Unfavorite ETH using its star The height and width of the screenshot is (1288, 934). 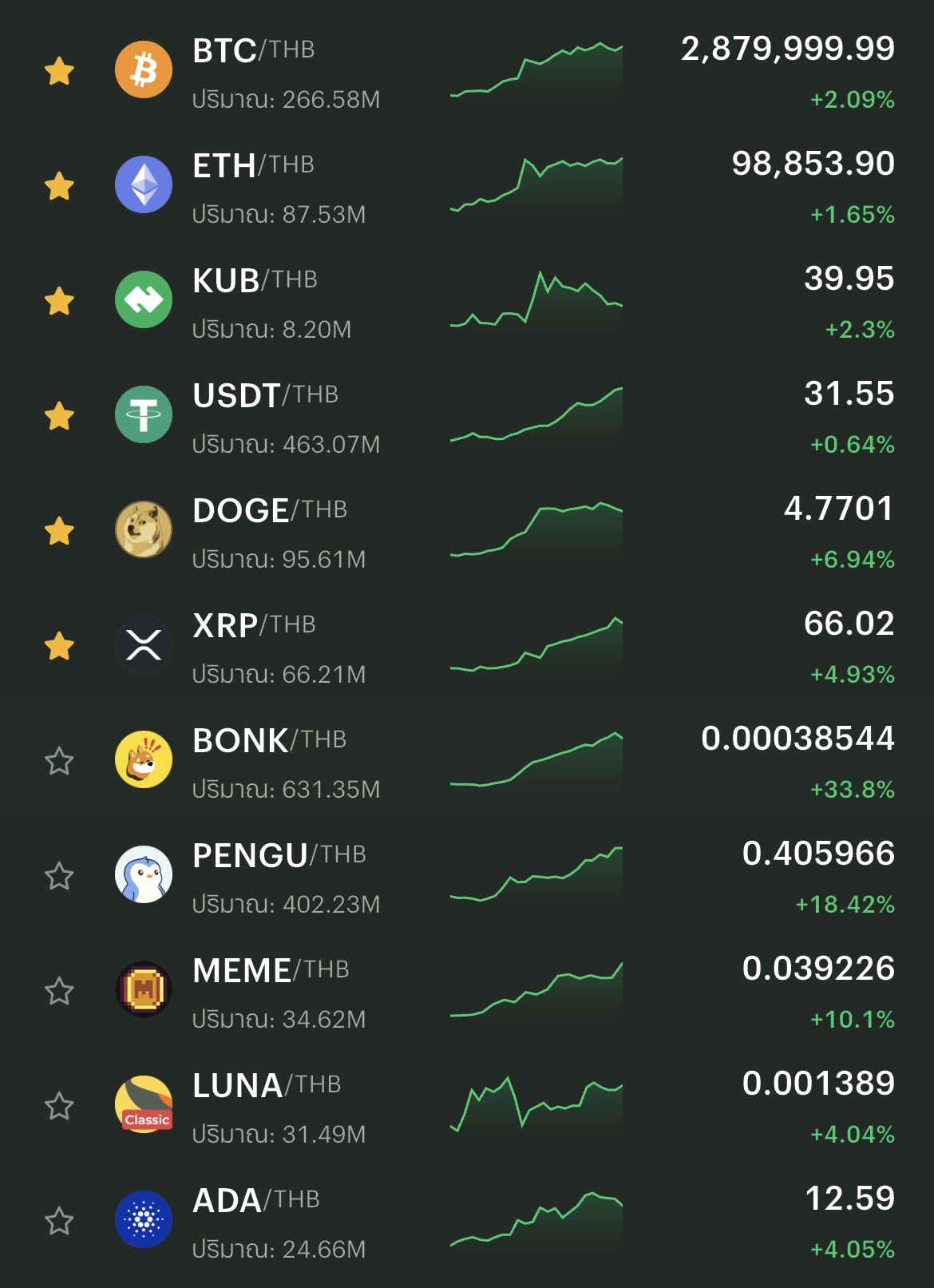(59, 187)
